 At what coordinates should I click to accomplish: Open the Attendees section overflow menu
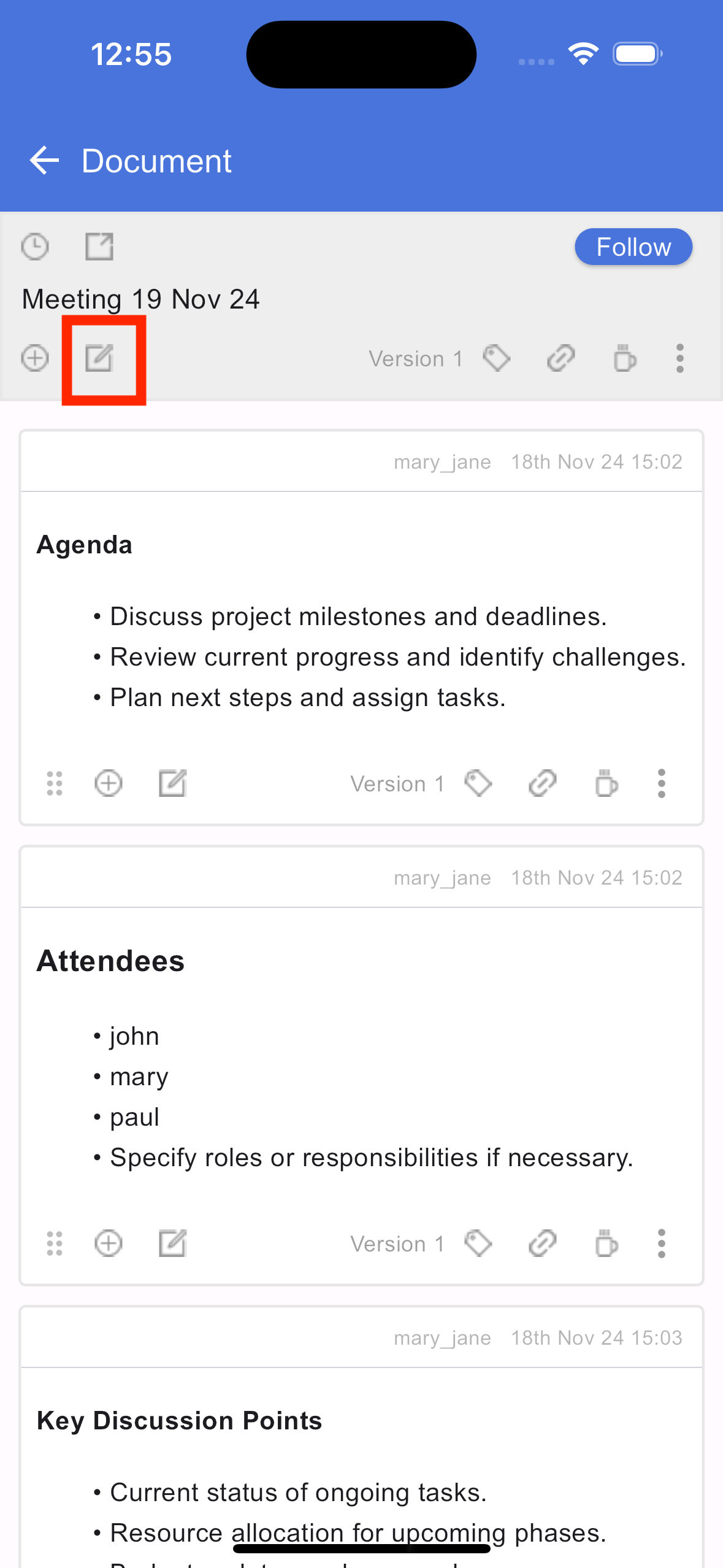(x=661, y=1243)
